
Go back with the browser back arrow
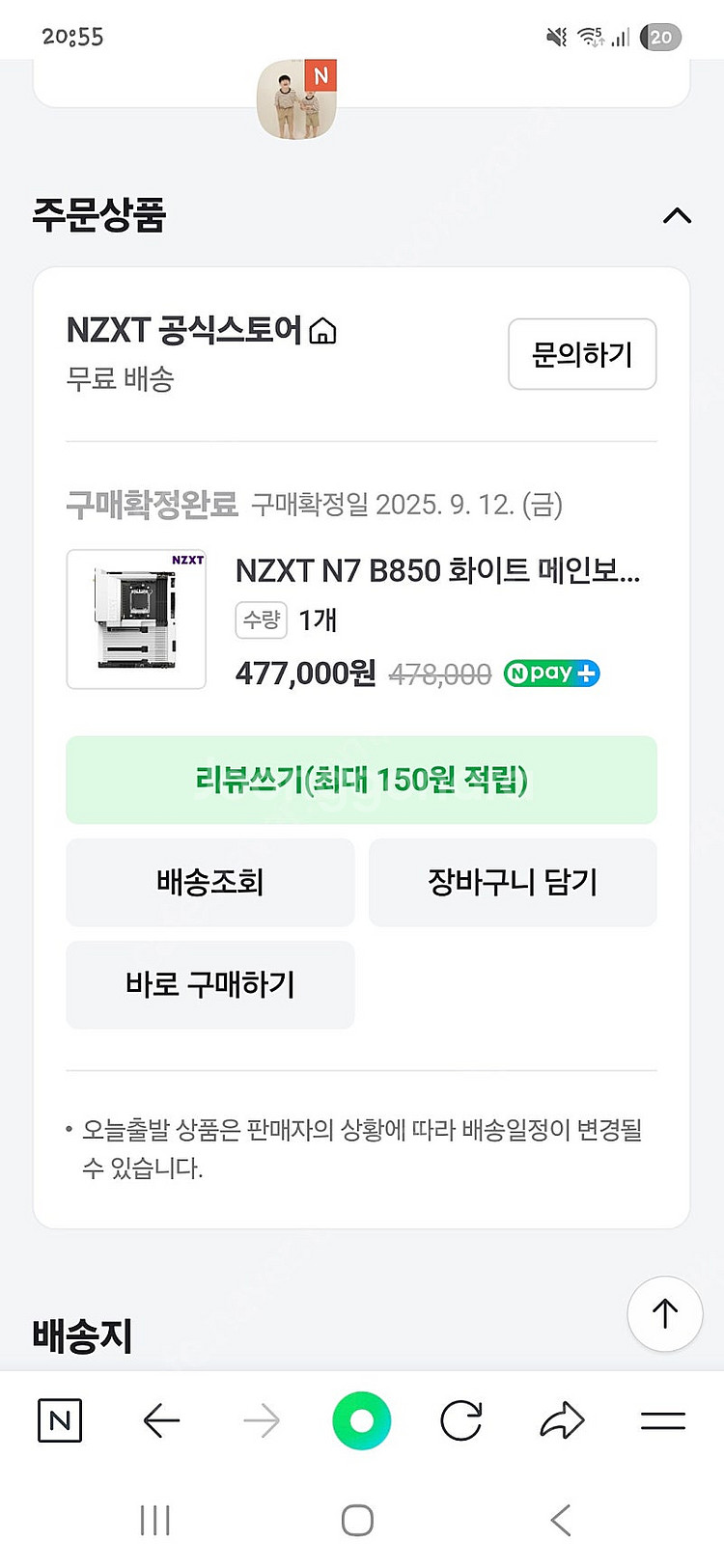click(x=161, y=1420)
